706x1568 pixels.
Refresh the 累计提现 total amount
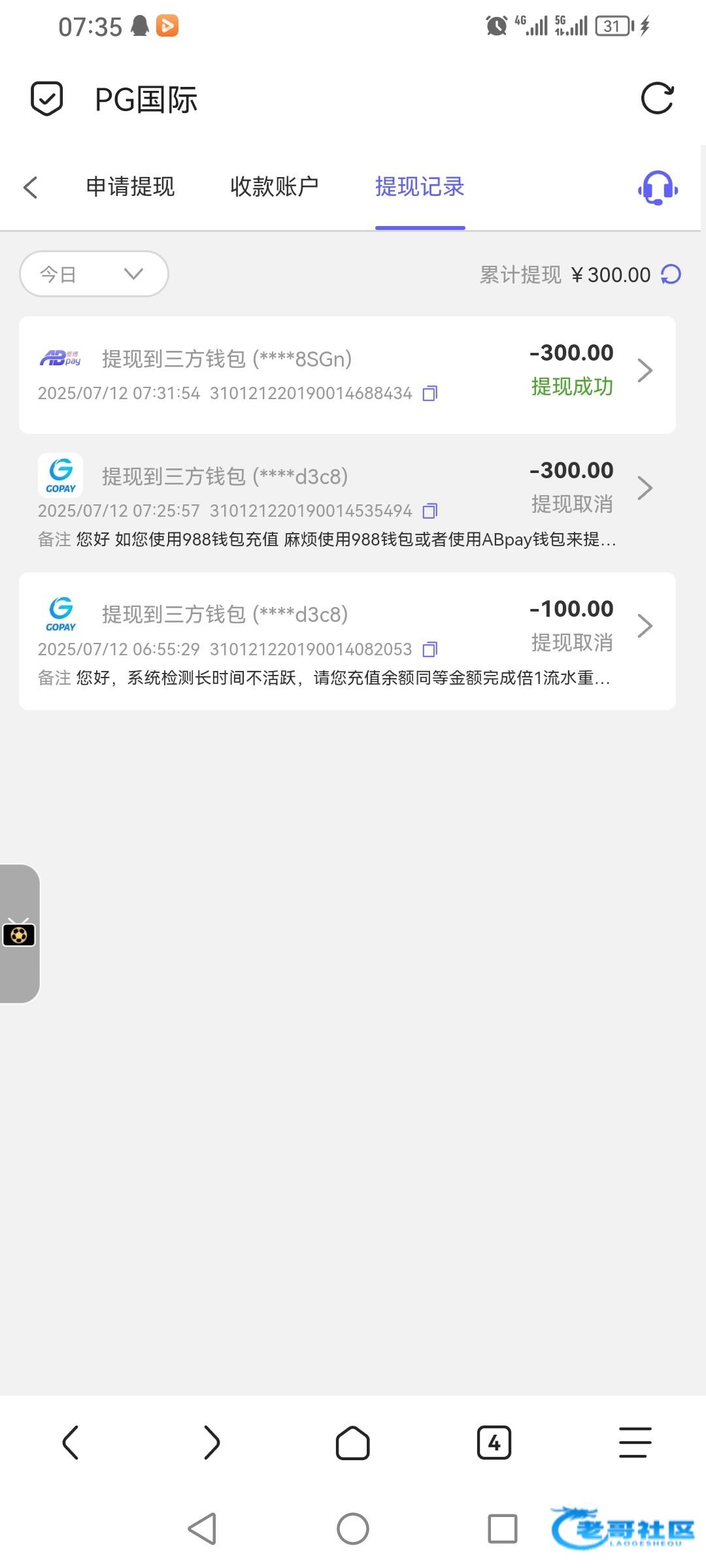click(x=671, y=274)
